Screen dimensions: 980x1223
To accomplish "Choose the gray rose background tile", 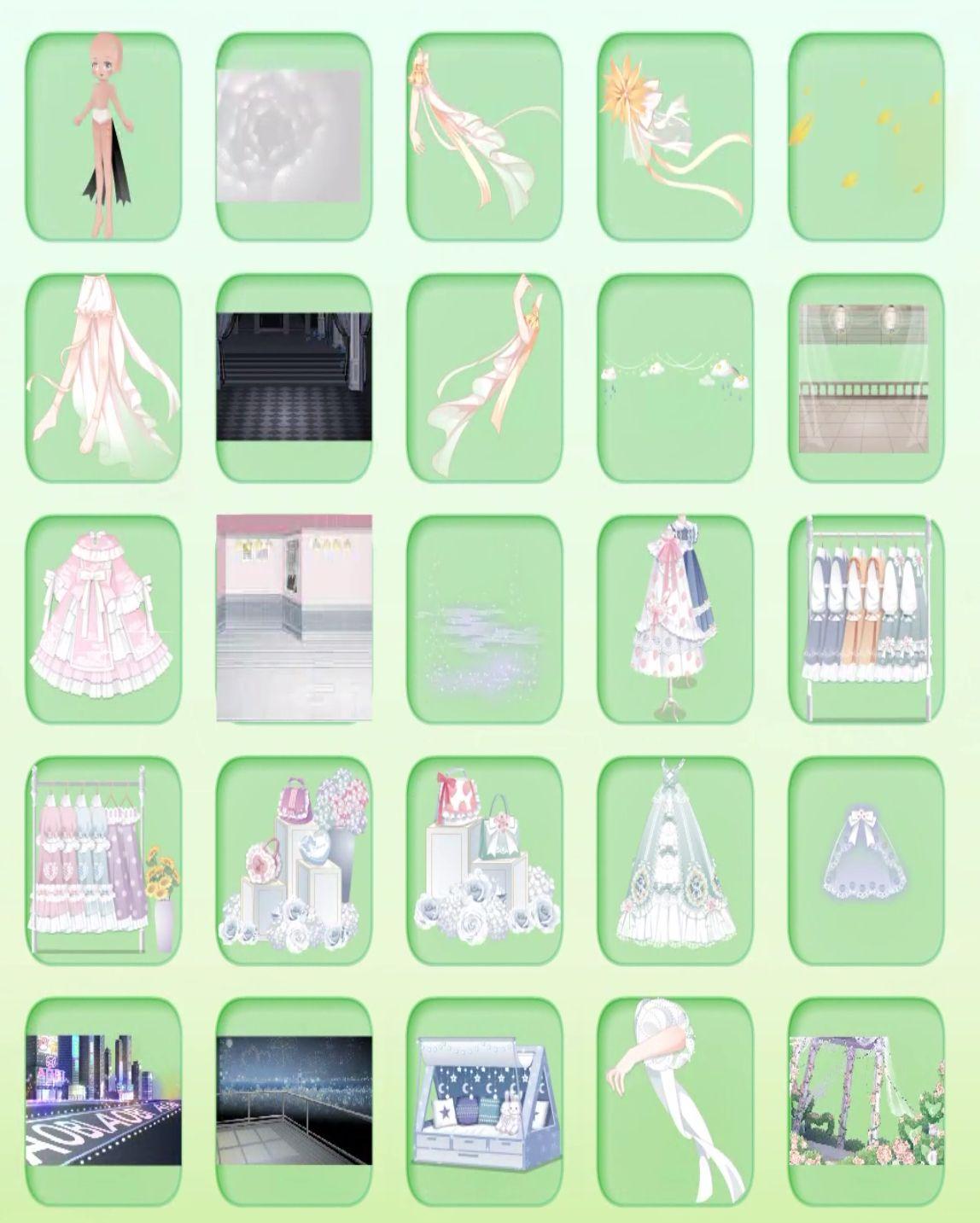I will pyautogui.click(x=295, y=137).
